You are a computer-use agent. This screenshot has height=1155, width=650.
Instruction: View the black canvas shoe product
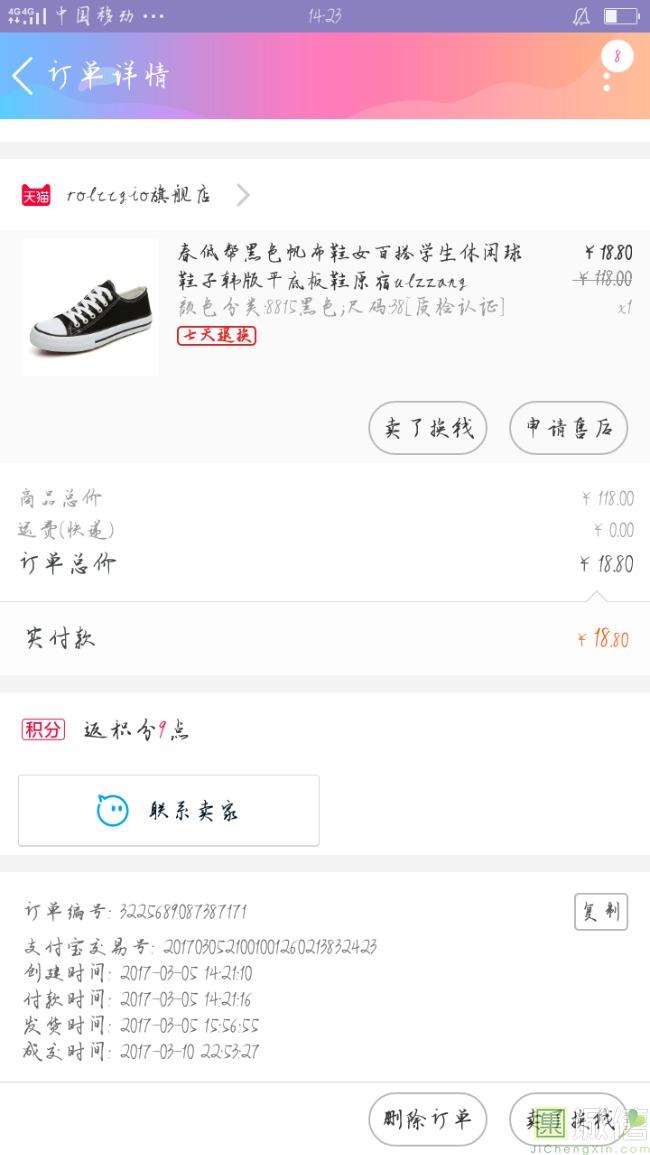pos(90,307)
